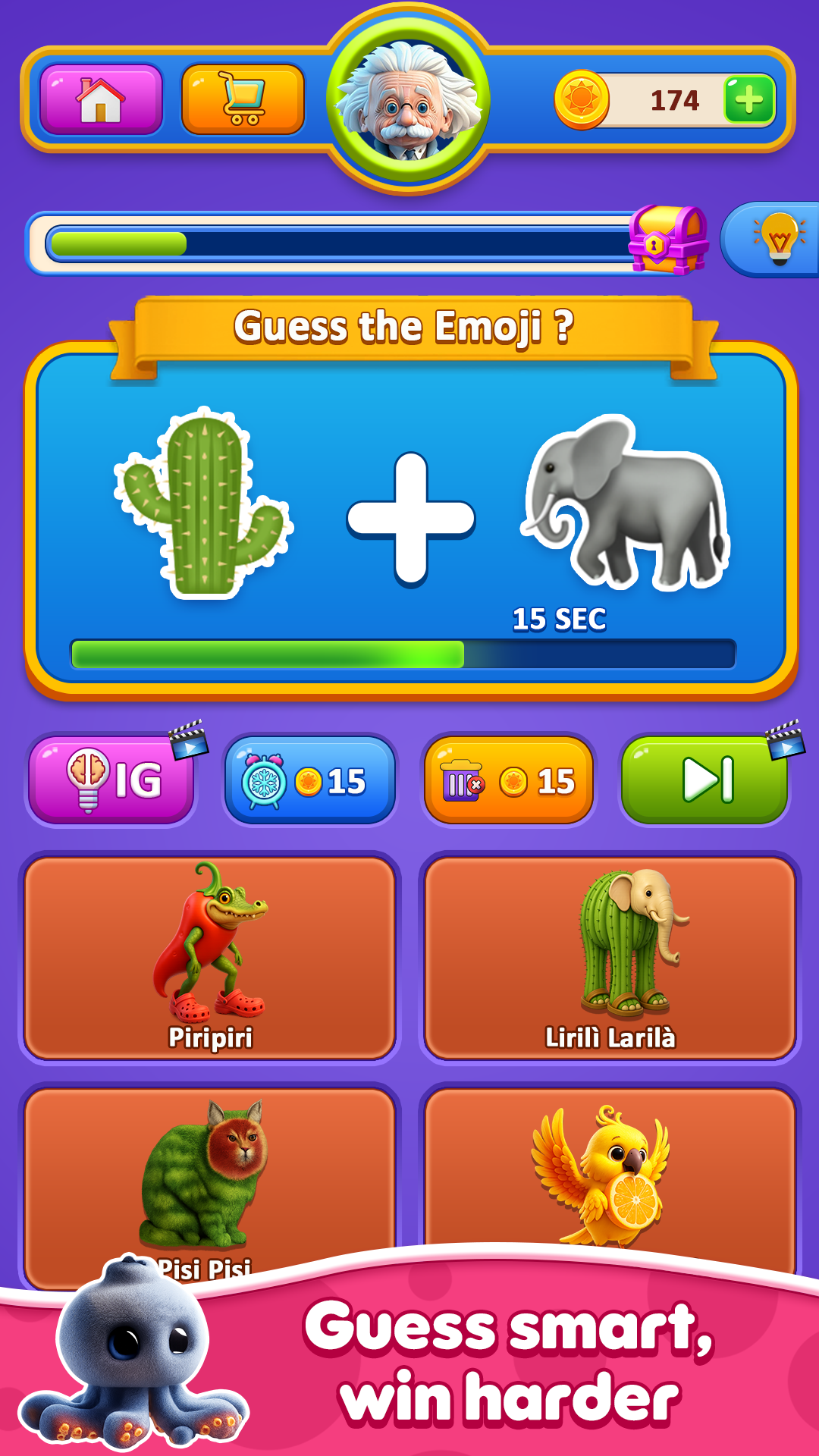The image size is (819, 1456).
Task: Remove wrong answers for 15 coins
Action: click(x=508, y=780)
